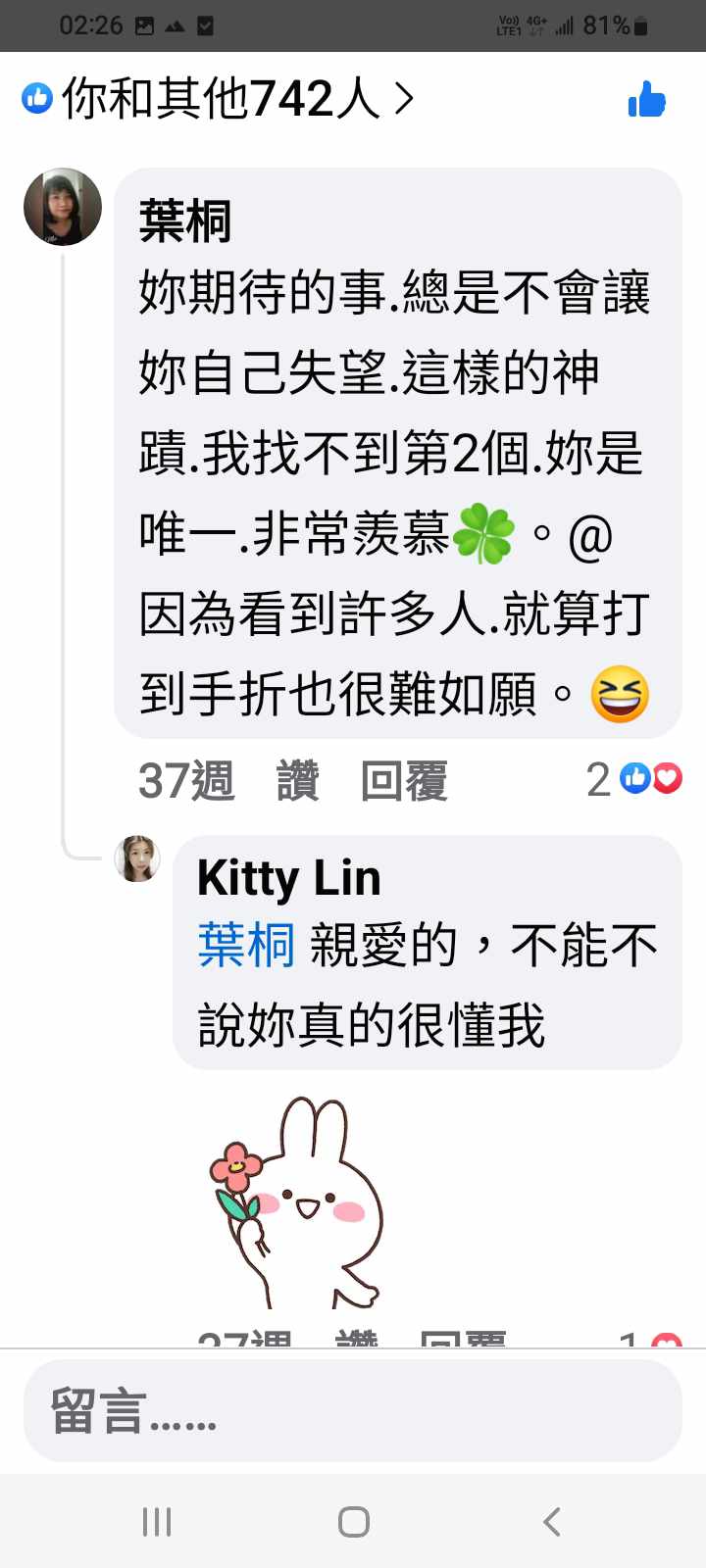Open the Kitty Lin name link

(x=288, y=877)
